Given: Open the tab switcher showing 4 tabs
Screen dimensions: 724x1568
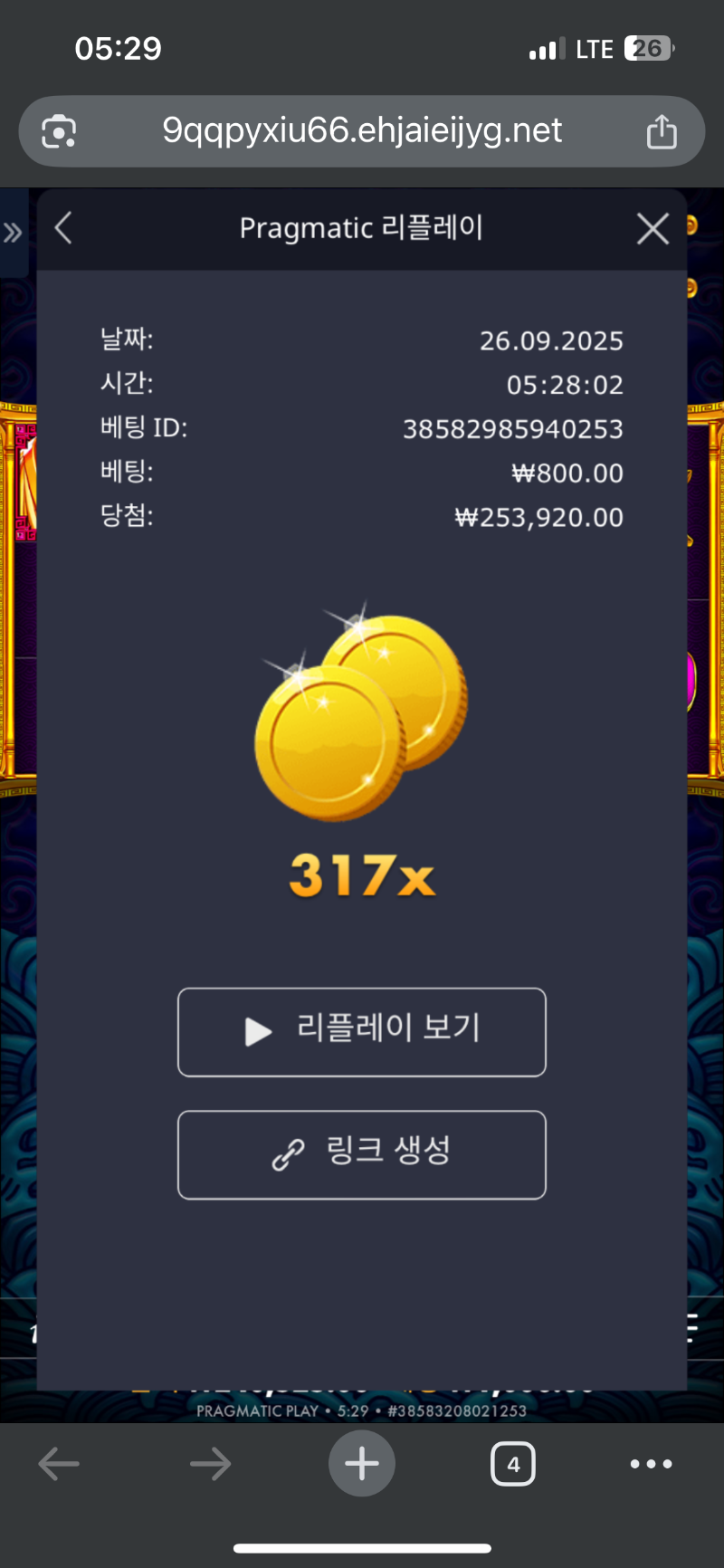Looking at the screenshot, I should pyautogui.click(x=513, y=1464).
